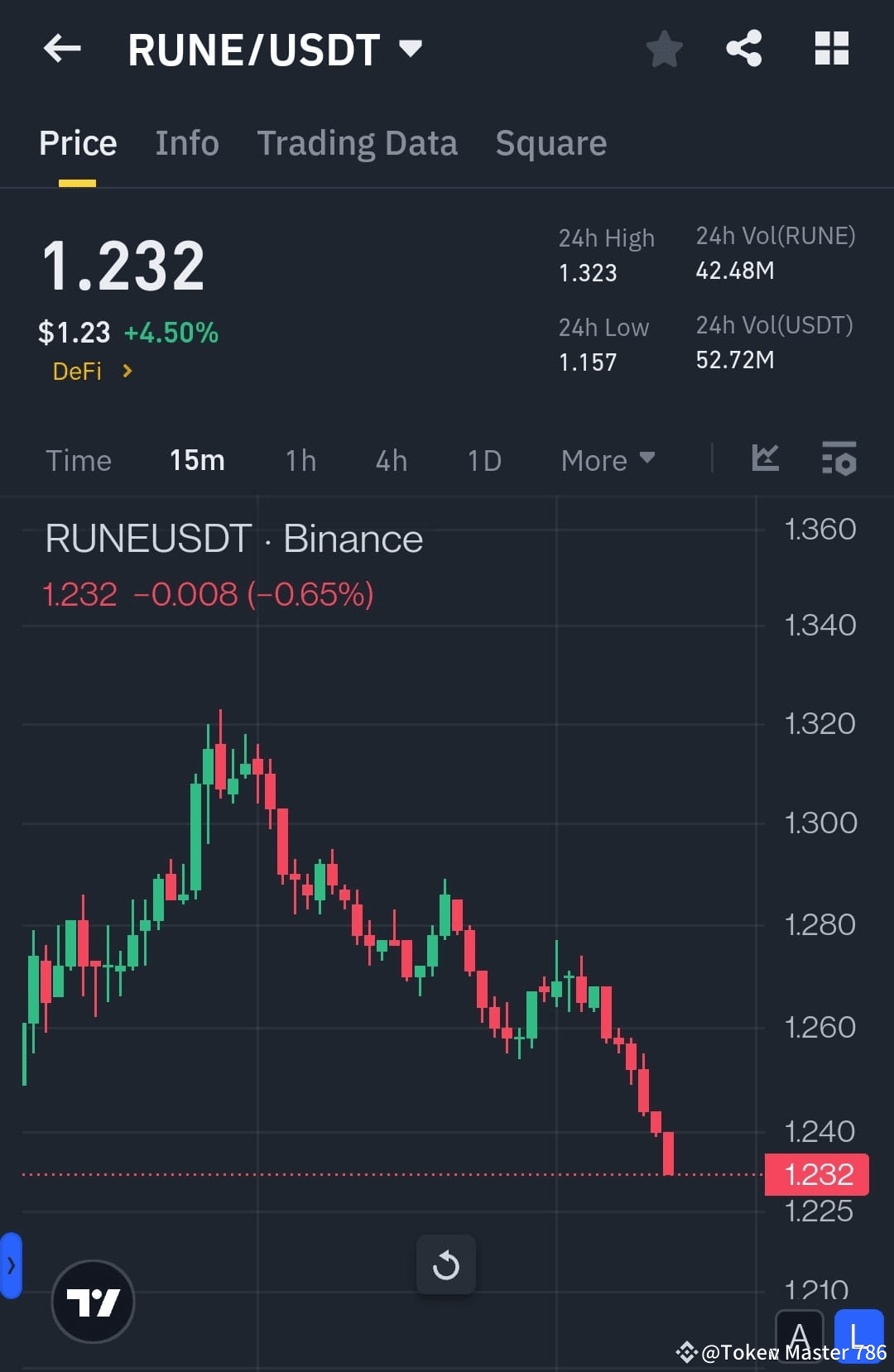This screenshot has height=1372, width=894.
Task: Open the DeFi category link
Action: (x=91, y=371)
